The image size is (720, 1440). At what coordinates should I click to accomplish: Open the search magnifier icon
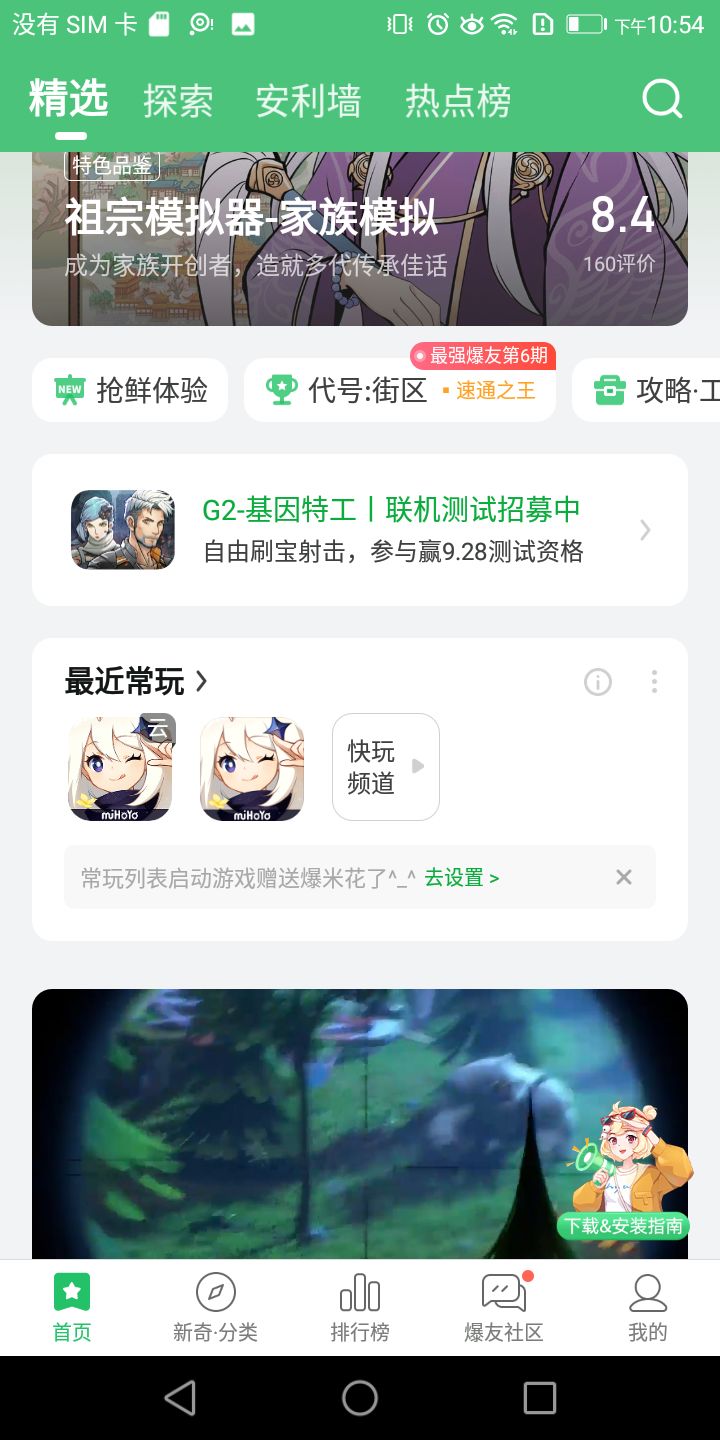(661, 98)
